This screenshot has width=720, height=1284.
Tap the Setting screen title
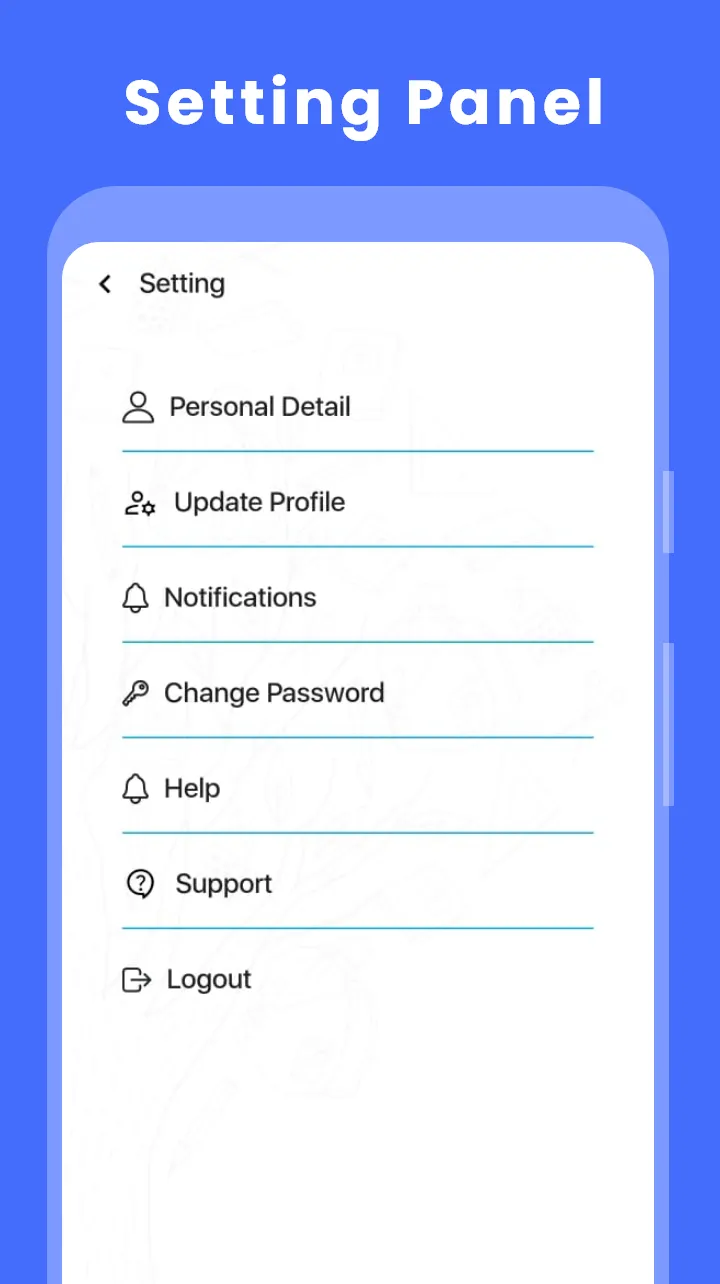pos(182,283)
